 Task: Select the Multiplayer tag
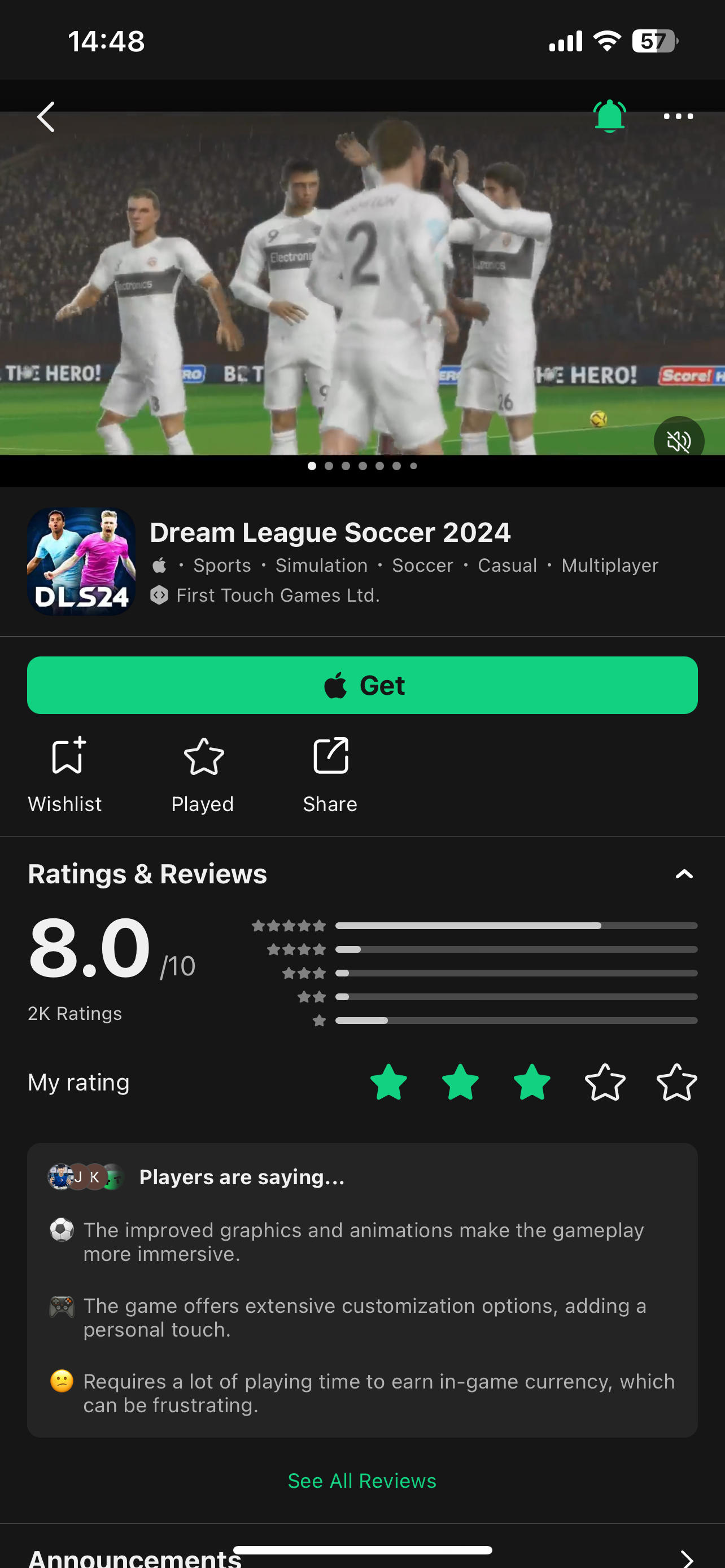pyautogui.click(x=609, y=566)
